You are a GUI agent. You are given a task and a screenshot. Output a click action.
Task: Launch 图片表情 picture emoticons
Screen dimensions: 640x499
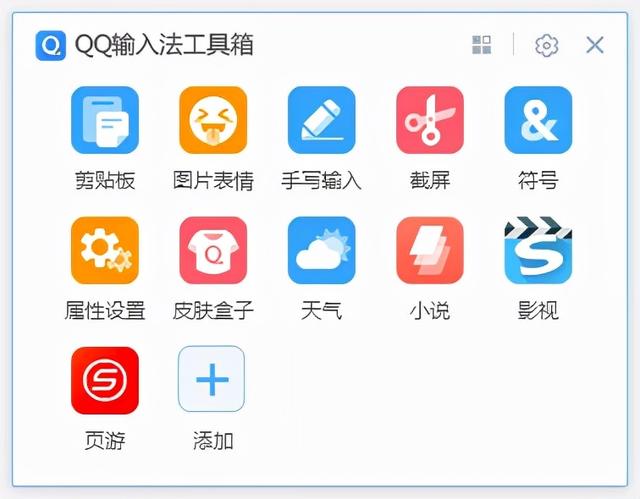click(213, 121)
